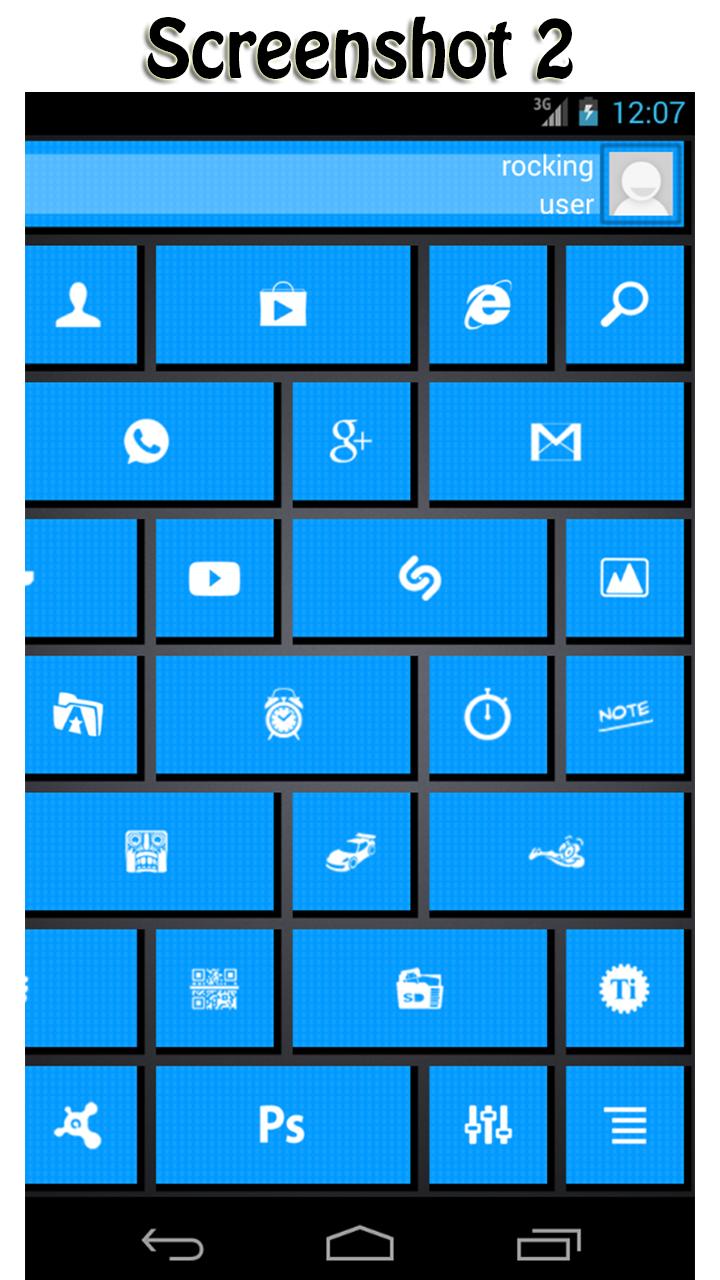The image size is (720, 1280).
Task: Open the contacts tile
Action: [x=79, y=304]
